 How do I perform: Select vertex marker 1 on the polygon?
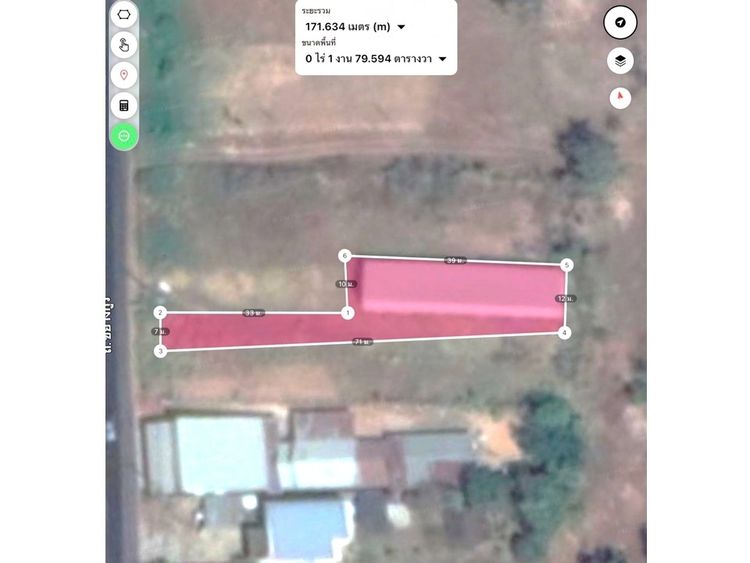(347, 313)
